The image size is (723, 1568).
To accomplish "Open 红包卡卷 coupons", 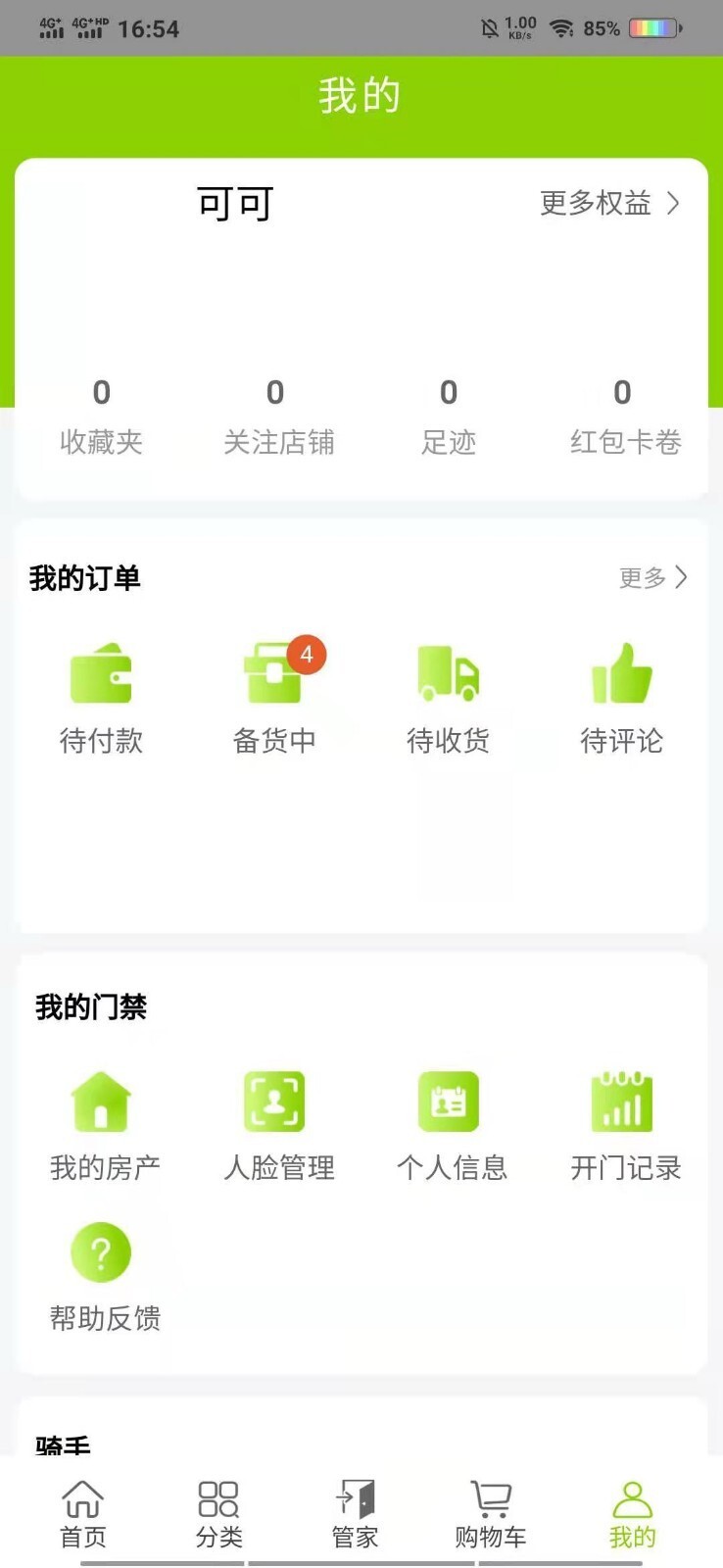I will point(625,417).
